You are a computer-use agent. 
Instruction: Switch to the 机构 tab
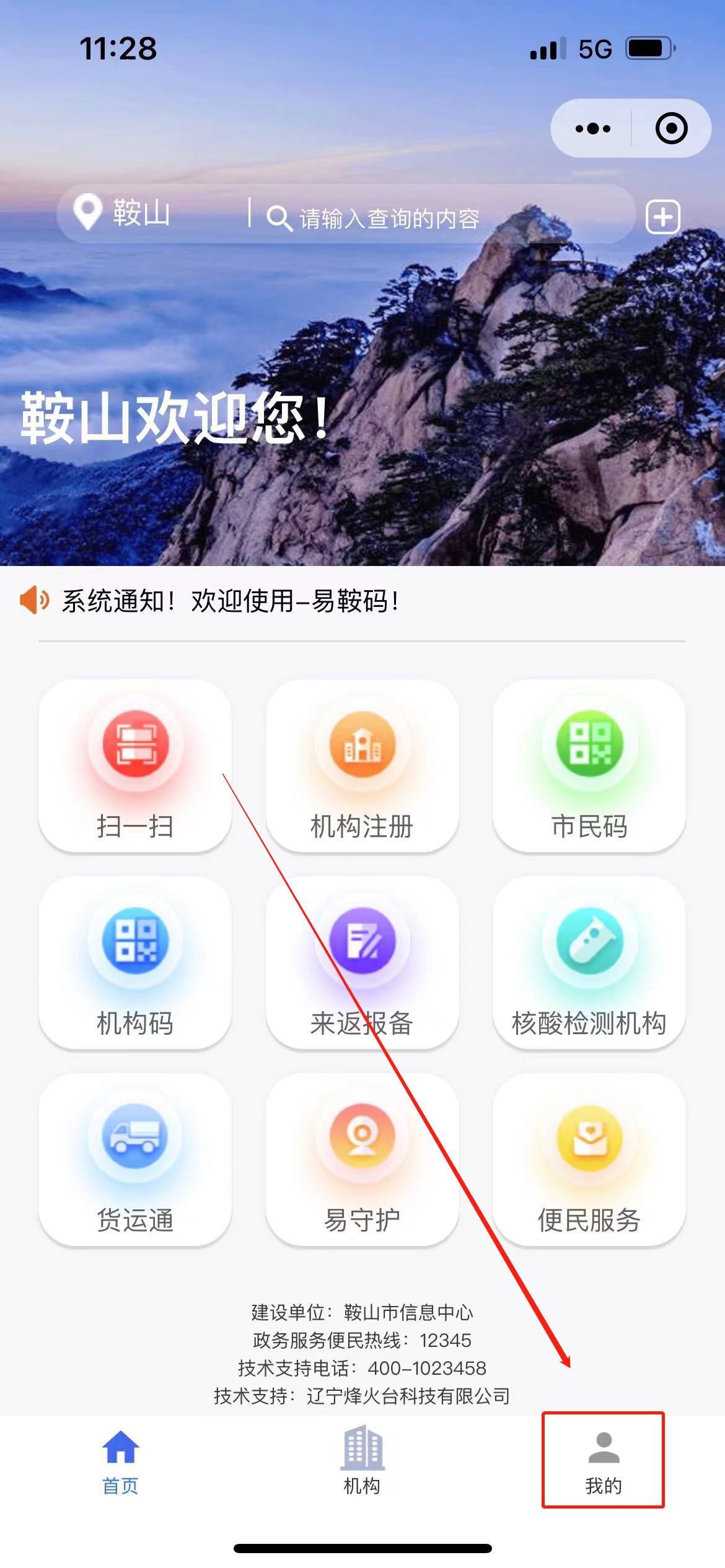coord(362,1461)
